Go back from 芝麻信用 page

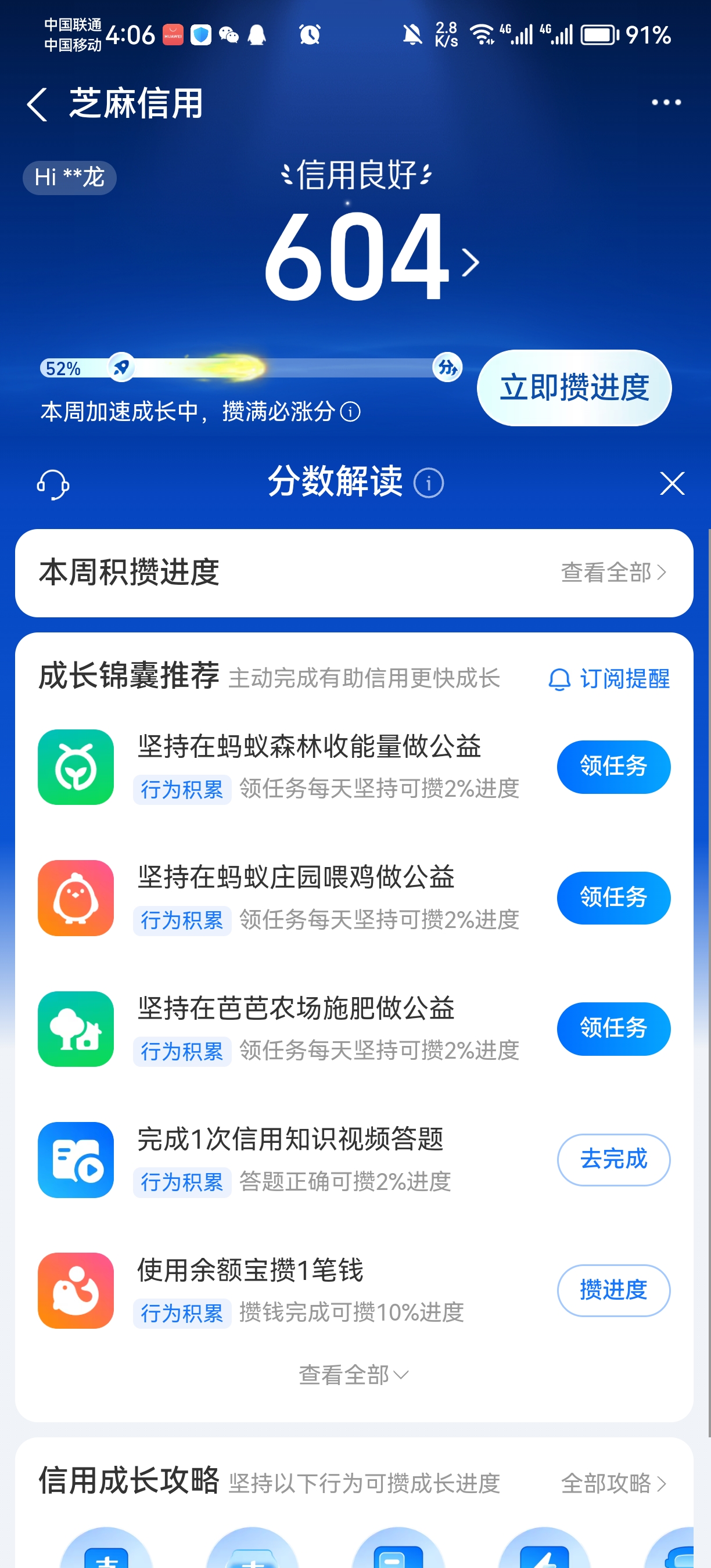(x=38, y=103)
